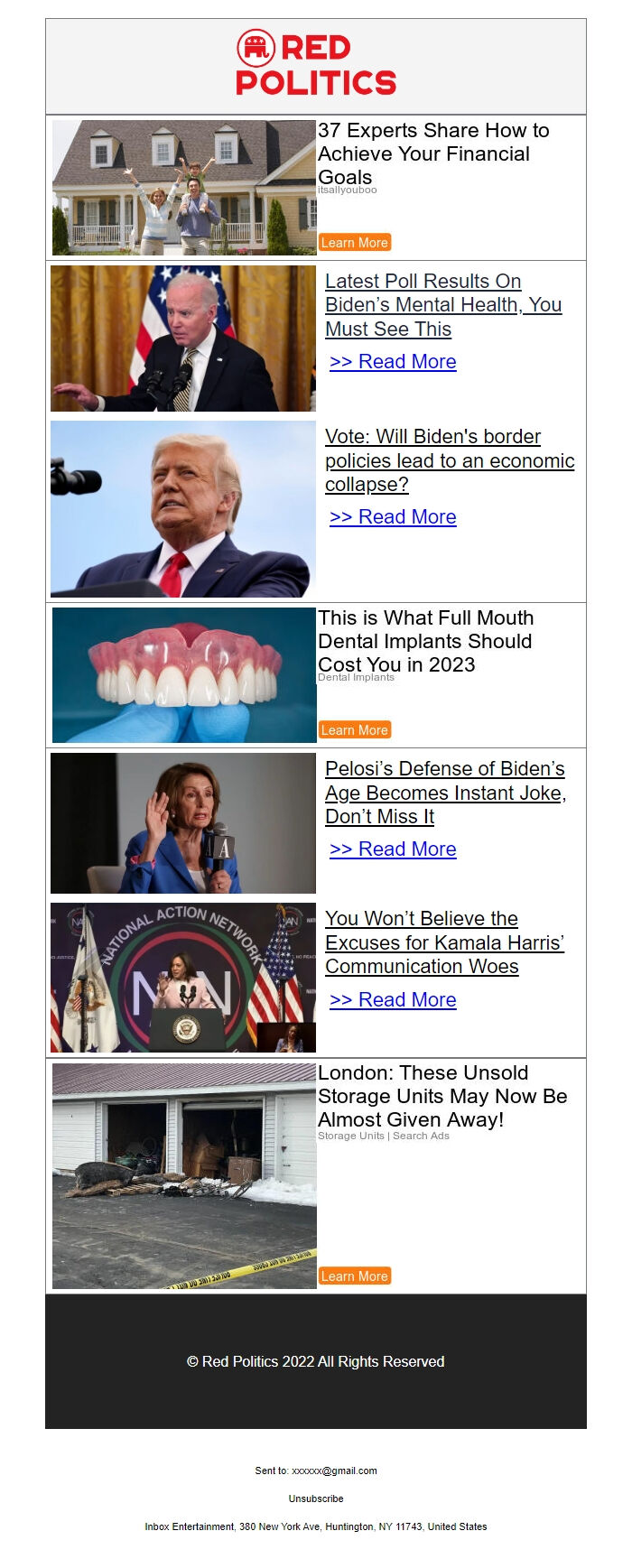Open the Pelosi defense of Biden's age article
The image size is (632, 1568).
[444, 793]
